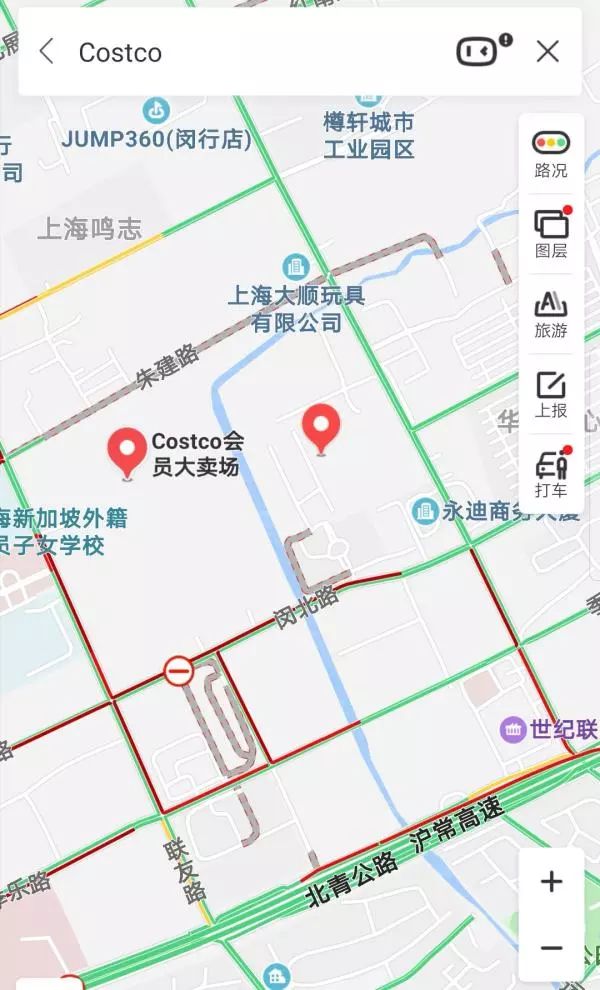Toggle the 路况 traffic layer

pyautogui.click(x=550, y=153)
